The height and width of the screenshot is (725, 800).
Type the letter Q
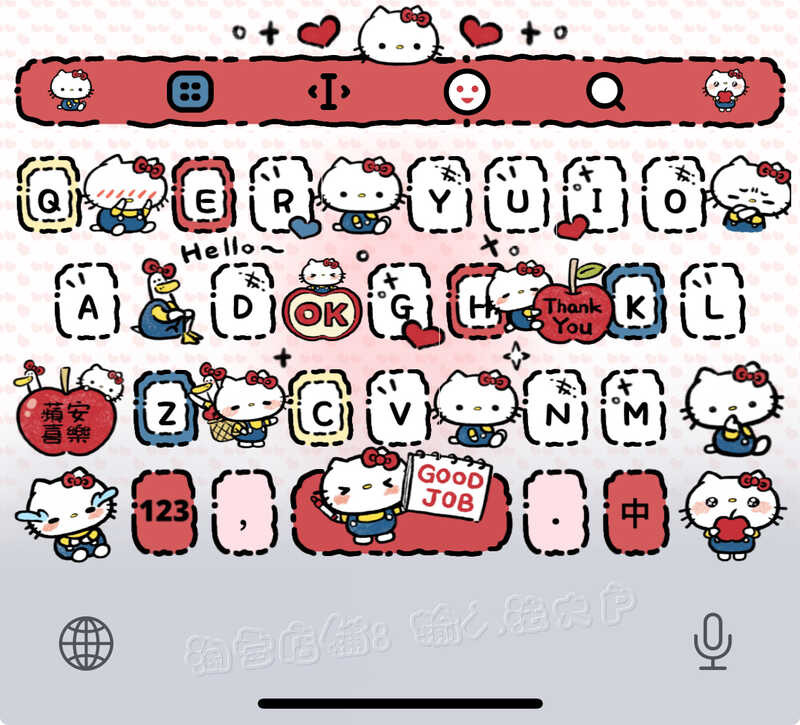tap(49, 195)
